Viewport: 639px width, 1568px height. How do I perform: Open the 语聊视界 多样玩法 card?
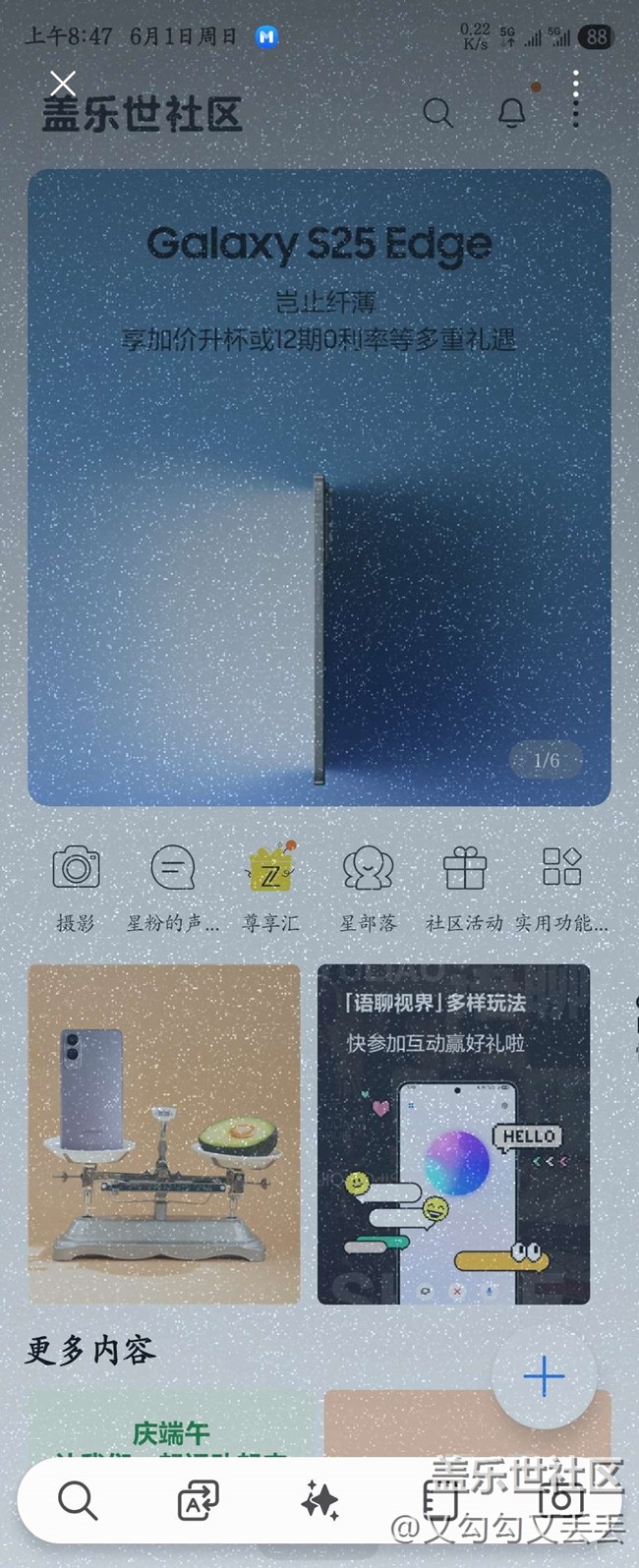(453, 1133)
